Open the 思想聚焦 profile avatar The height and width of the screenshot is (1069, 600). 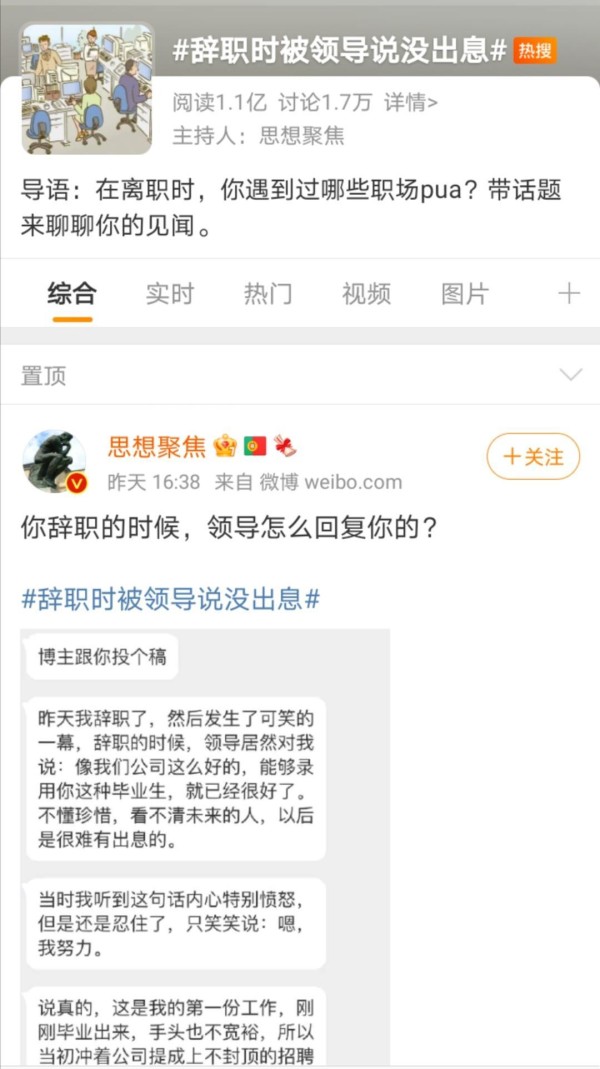click(54, 463)
